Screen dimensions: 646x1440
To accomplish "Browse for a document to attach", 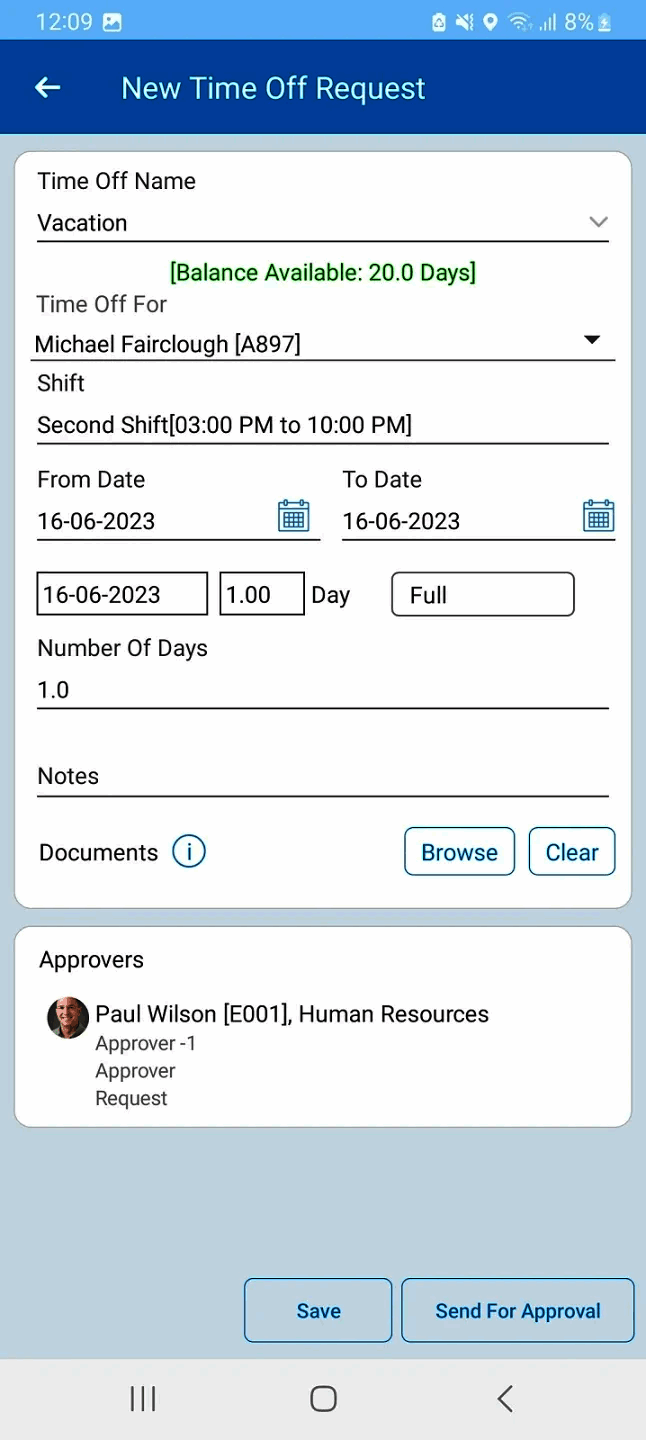I will tap(459, 852).
